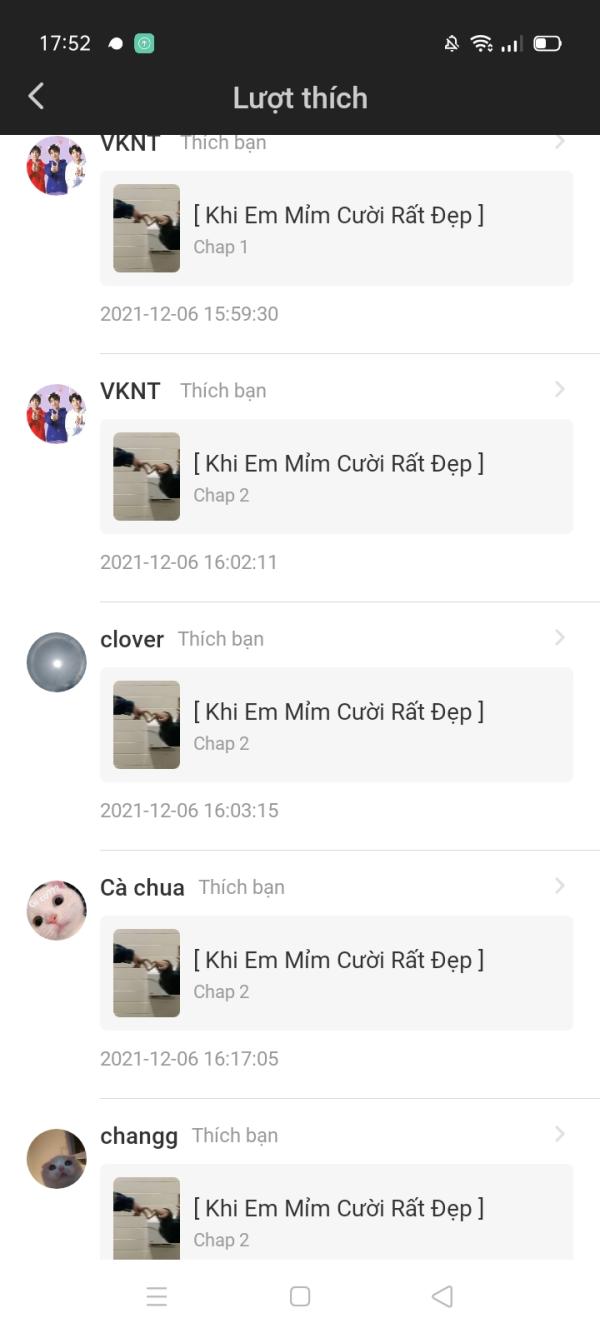Image resolution: width=600 pixels, height=1333 pixels.
Task: Open the Chap 2 card liked by Cà chua
Action: 336,972
